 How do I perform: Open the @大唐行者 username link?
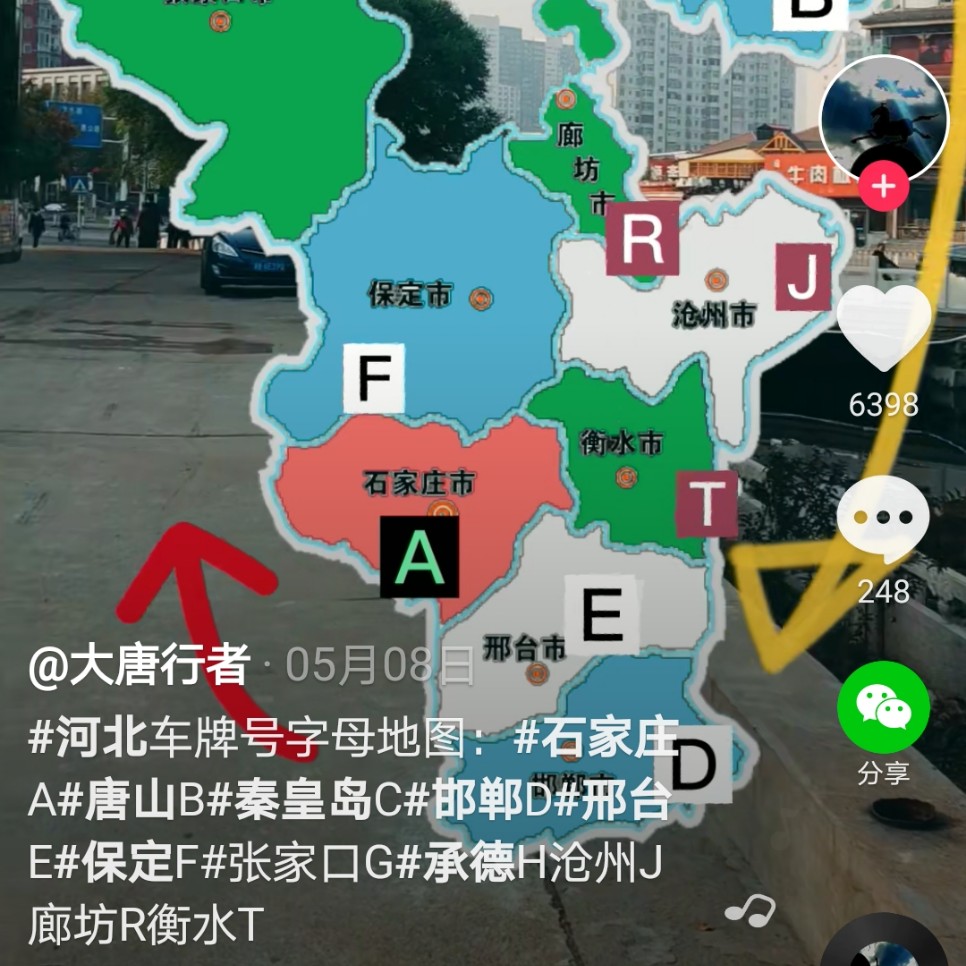pyautogui.click(x=139, y=665)
